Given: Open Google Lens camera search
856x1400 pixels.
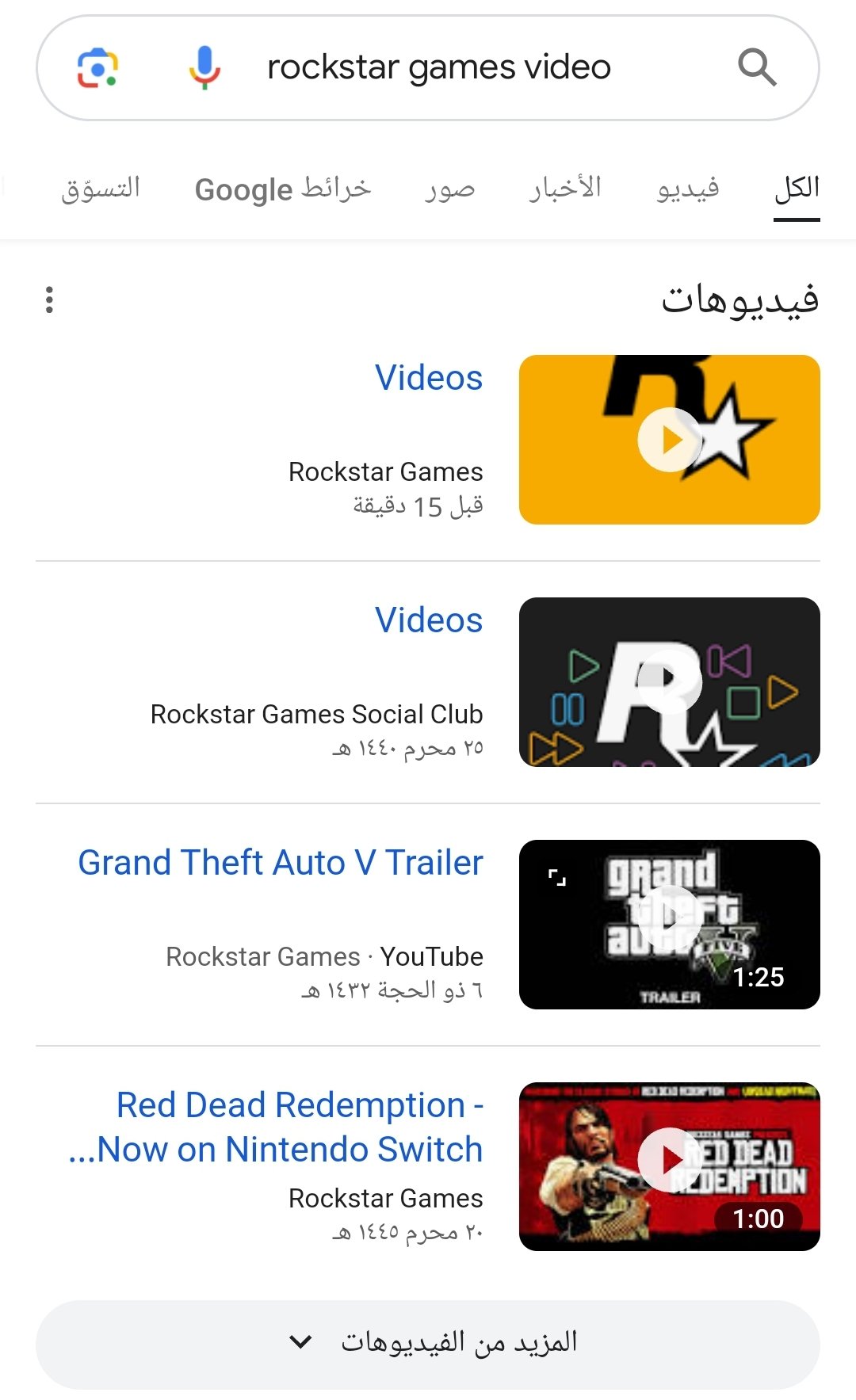Looking at the screenshot, I should [x=97, y=68].
